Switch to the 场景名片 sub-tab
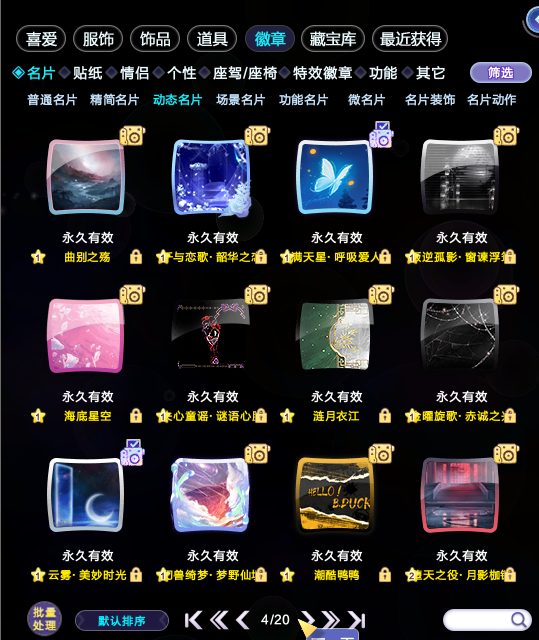Screen dimensions: 539x640 [241, 100]
